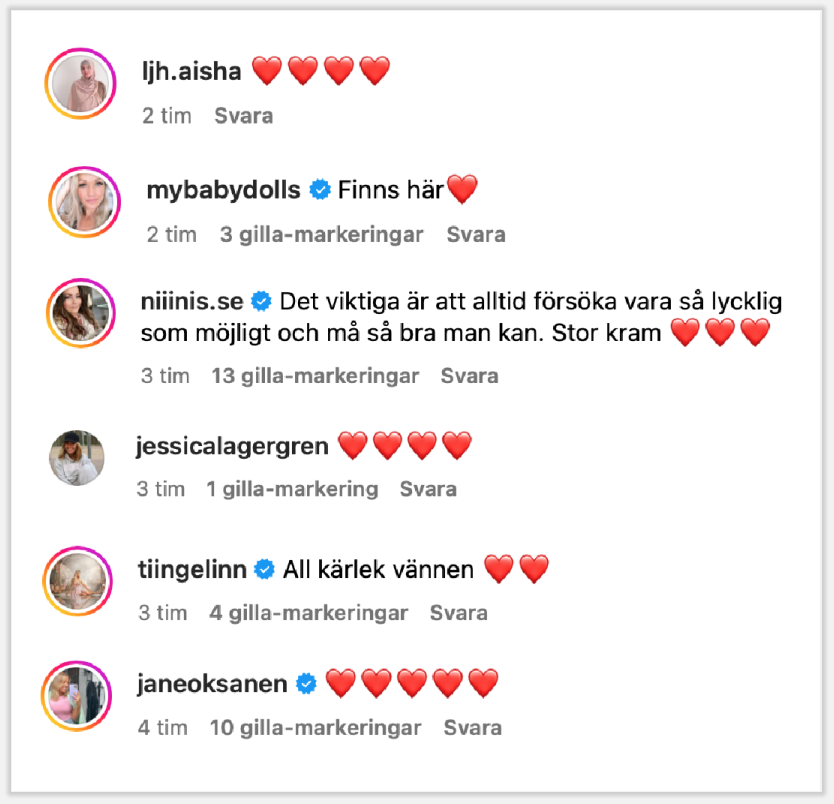834x804 pixels.
Task: Open the mybabydolls username link
Action: [223, 189]
